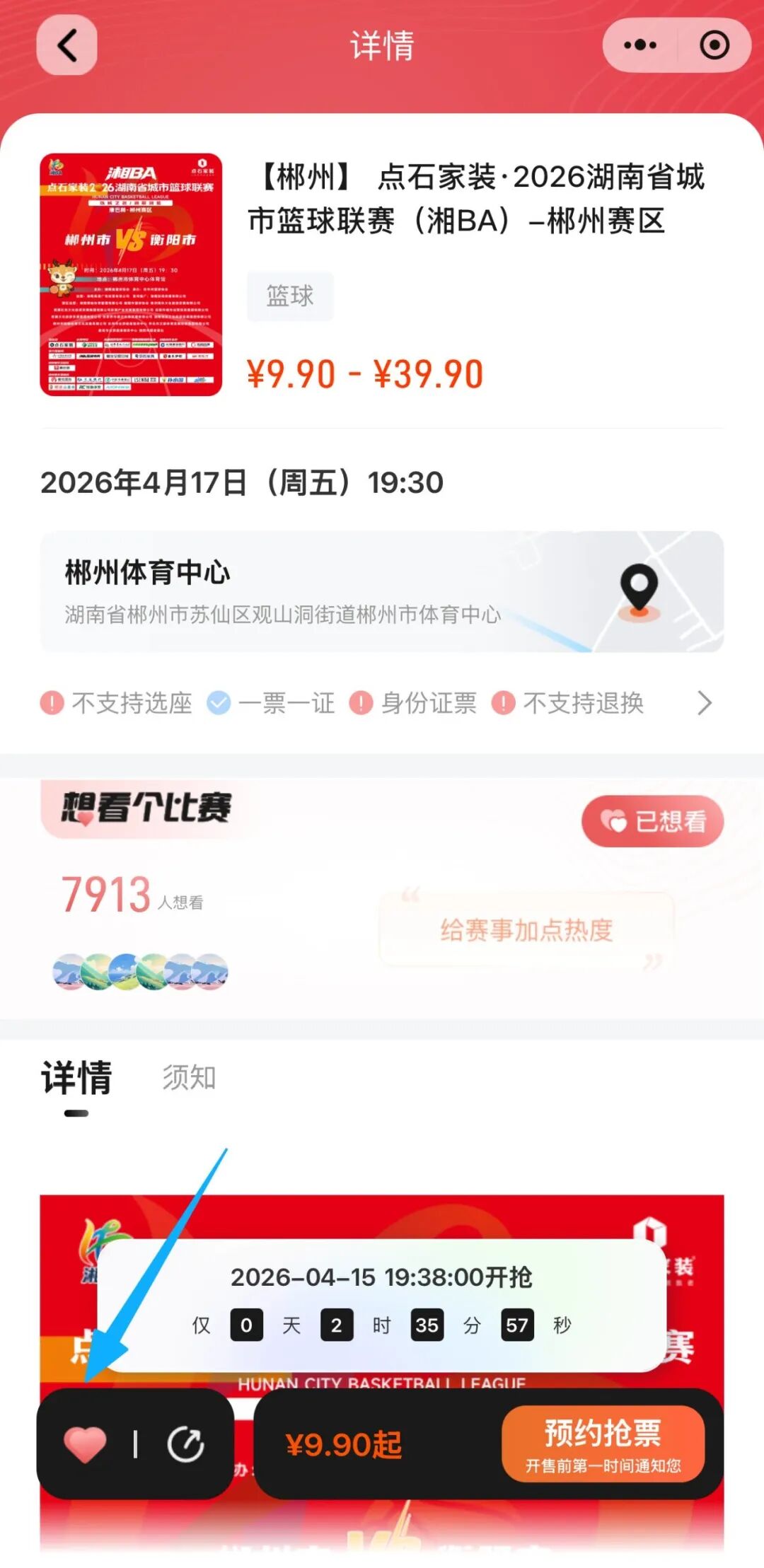This screenshot has width=764, height=1568.
Task: Tap the event poster thumbnail
Action: click(132, 276)
